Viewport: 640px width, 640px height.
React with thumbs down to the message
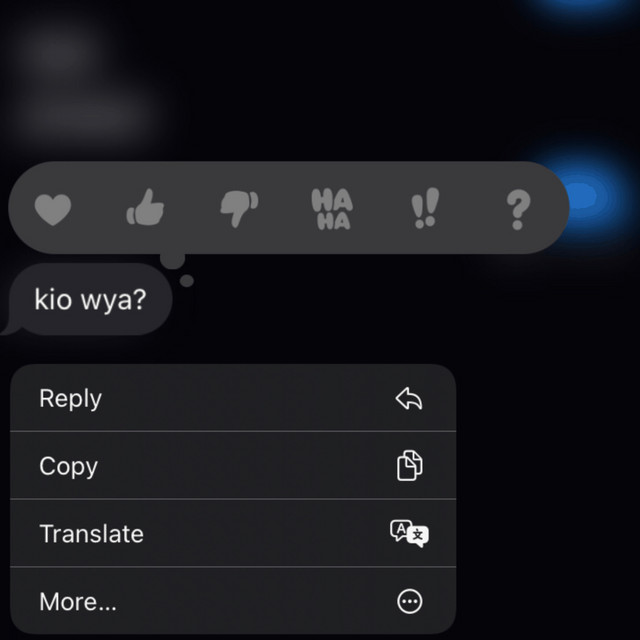pyautogui.click(x=239, y=209)
